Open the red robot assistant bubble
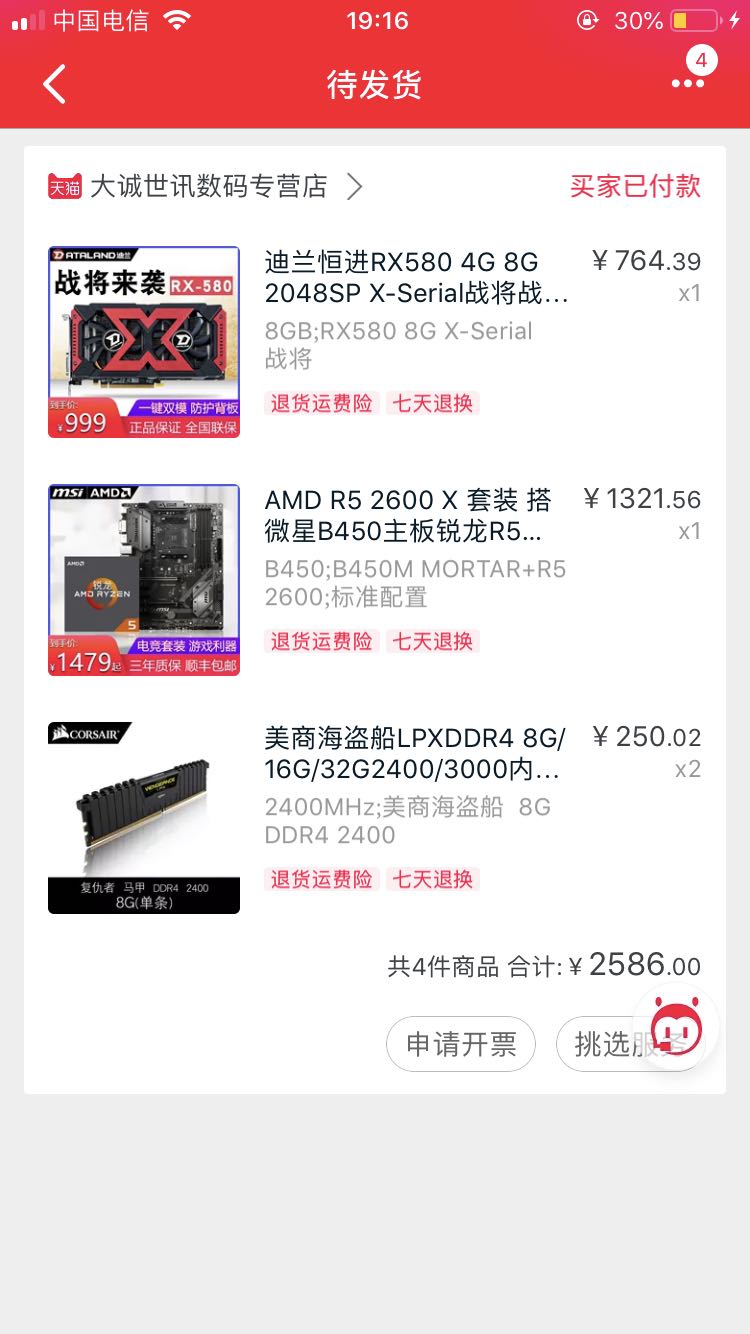This screenshot has height=1334, width=750. [677, 1027]
